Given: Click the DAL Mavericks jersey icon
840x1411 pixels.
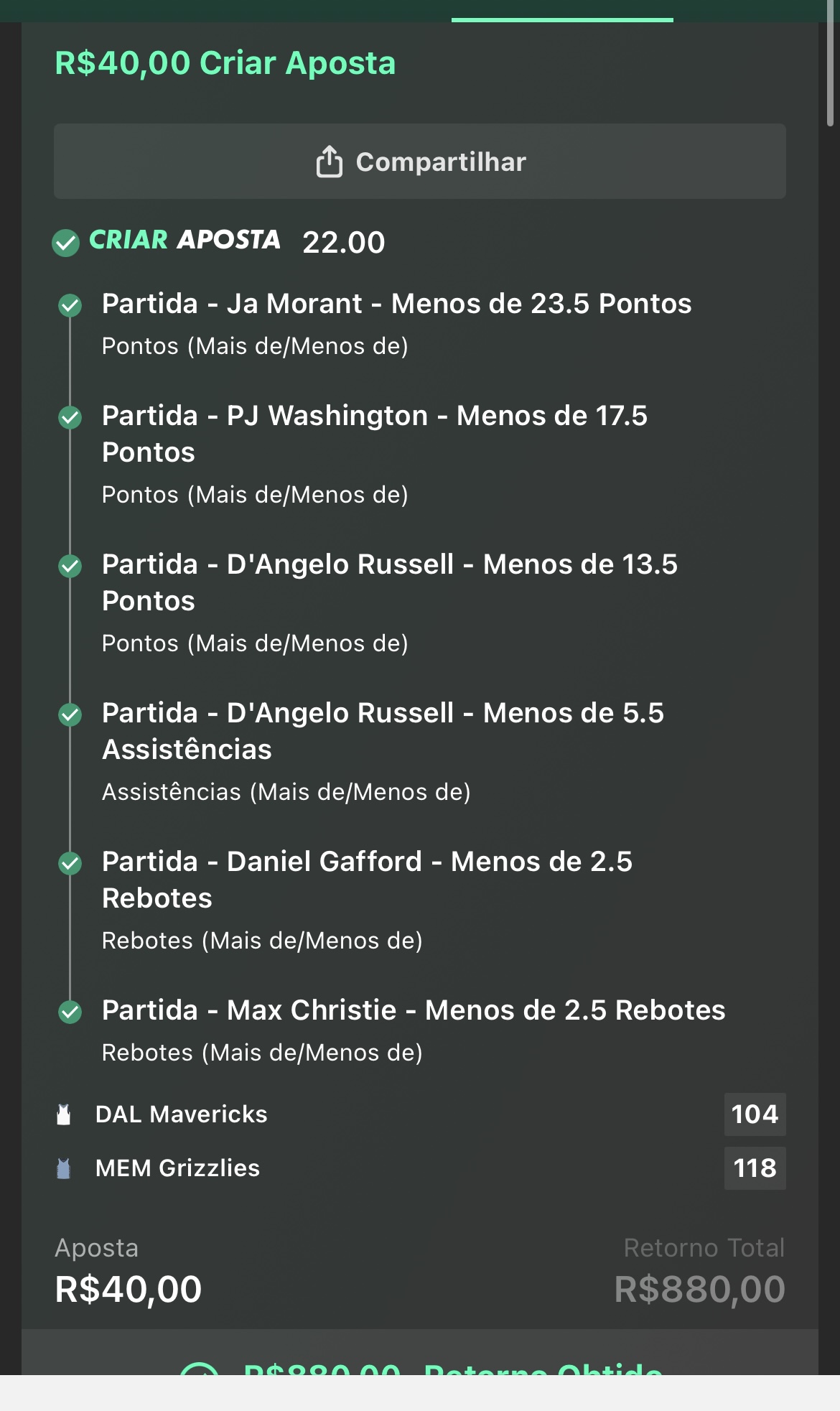Looking at the screenshot, I should coord(65,1114).
